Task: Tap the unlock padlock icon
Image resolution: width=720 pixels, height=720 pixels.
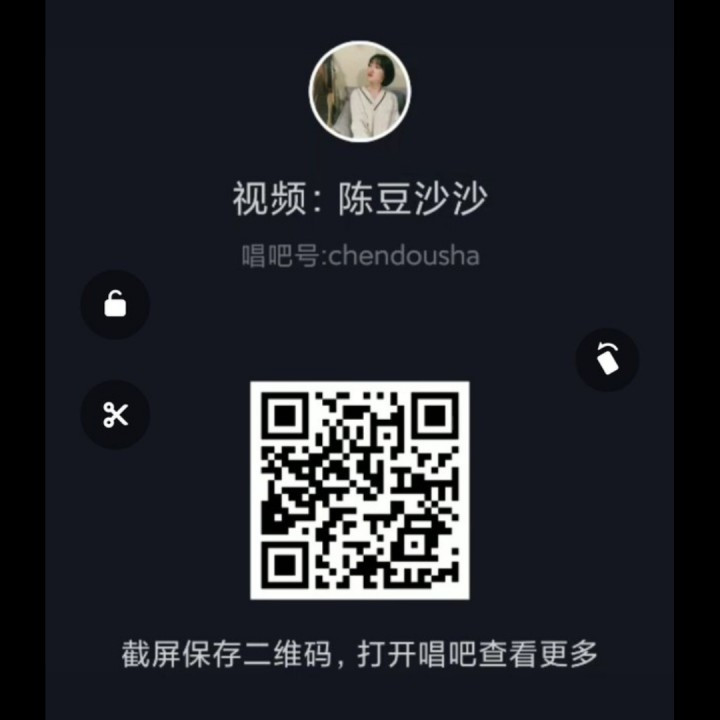Action: pos(115,305)
